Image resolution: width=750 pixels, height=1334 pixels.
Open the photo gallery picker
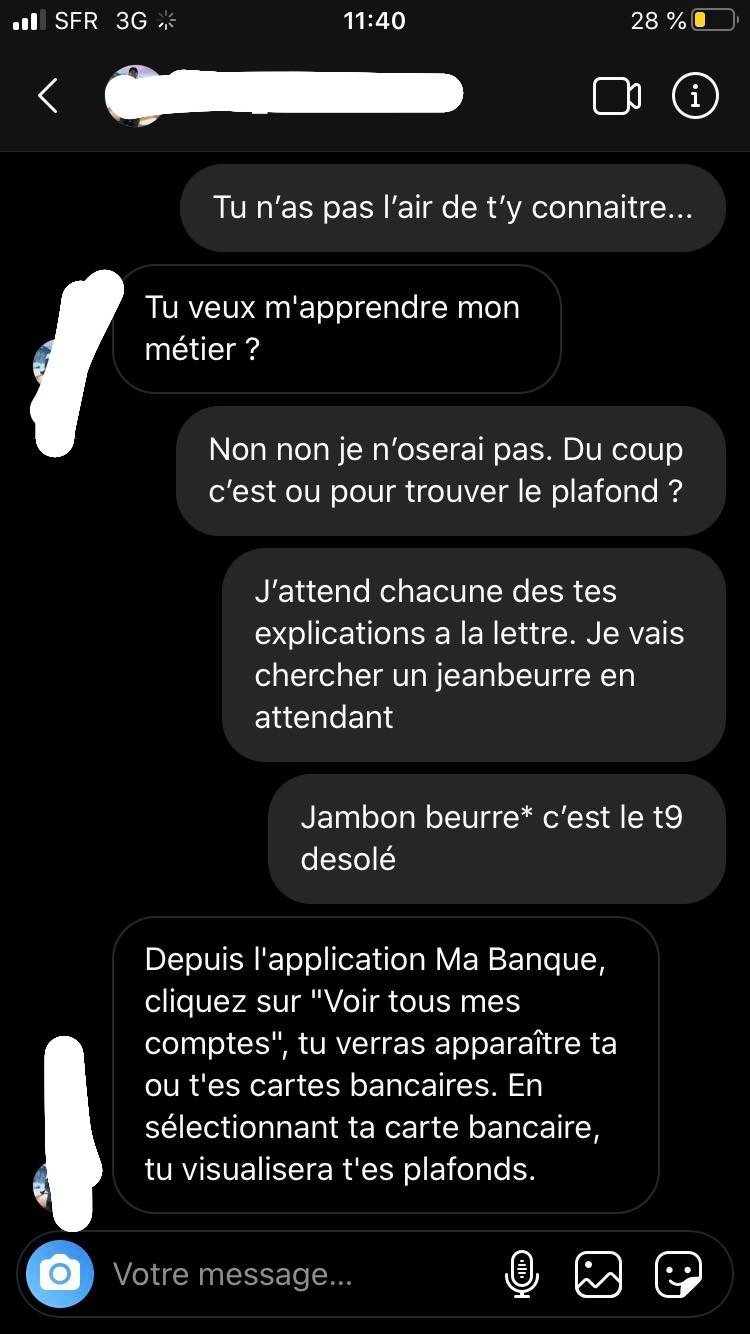(598, 1274)
